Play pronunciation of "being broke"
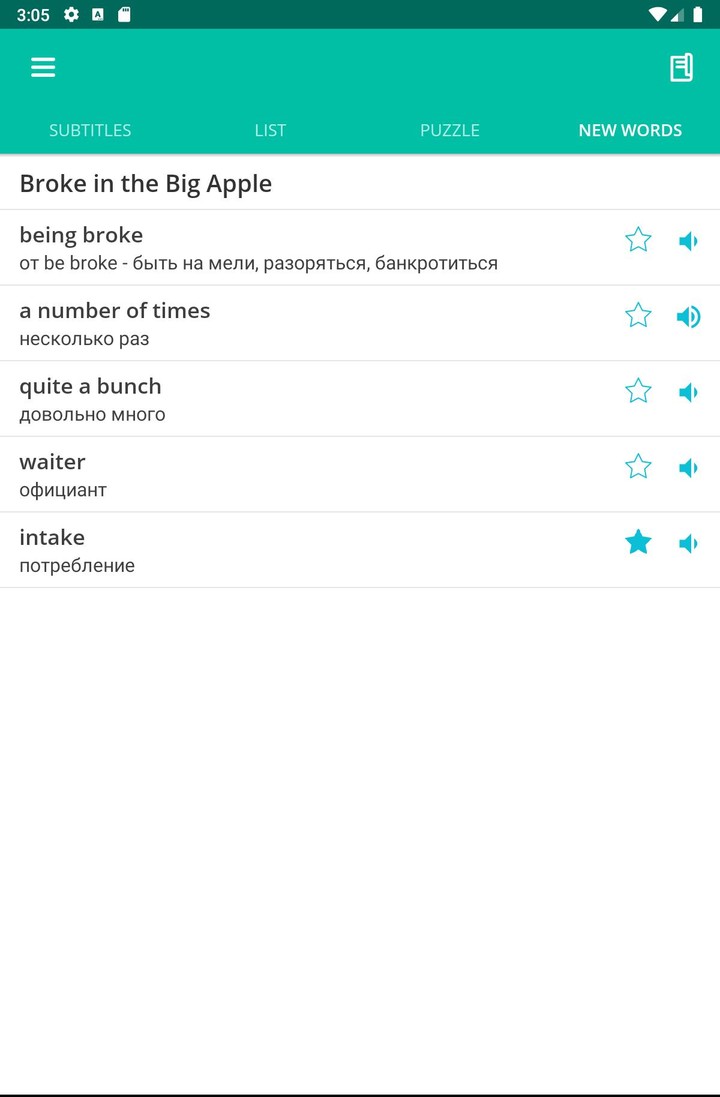Viewport: 720px width, 1097px height. pos(688,241)
